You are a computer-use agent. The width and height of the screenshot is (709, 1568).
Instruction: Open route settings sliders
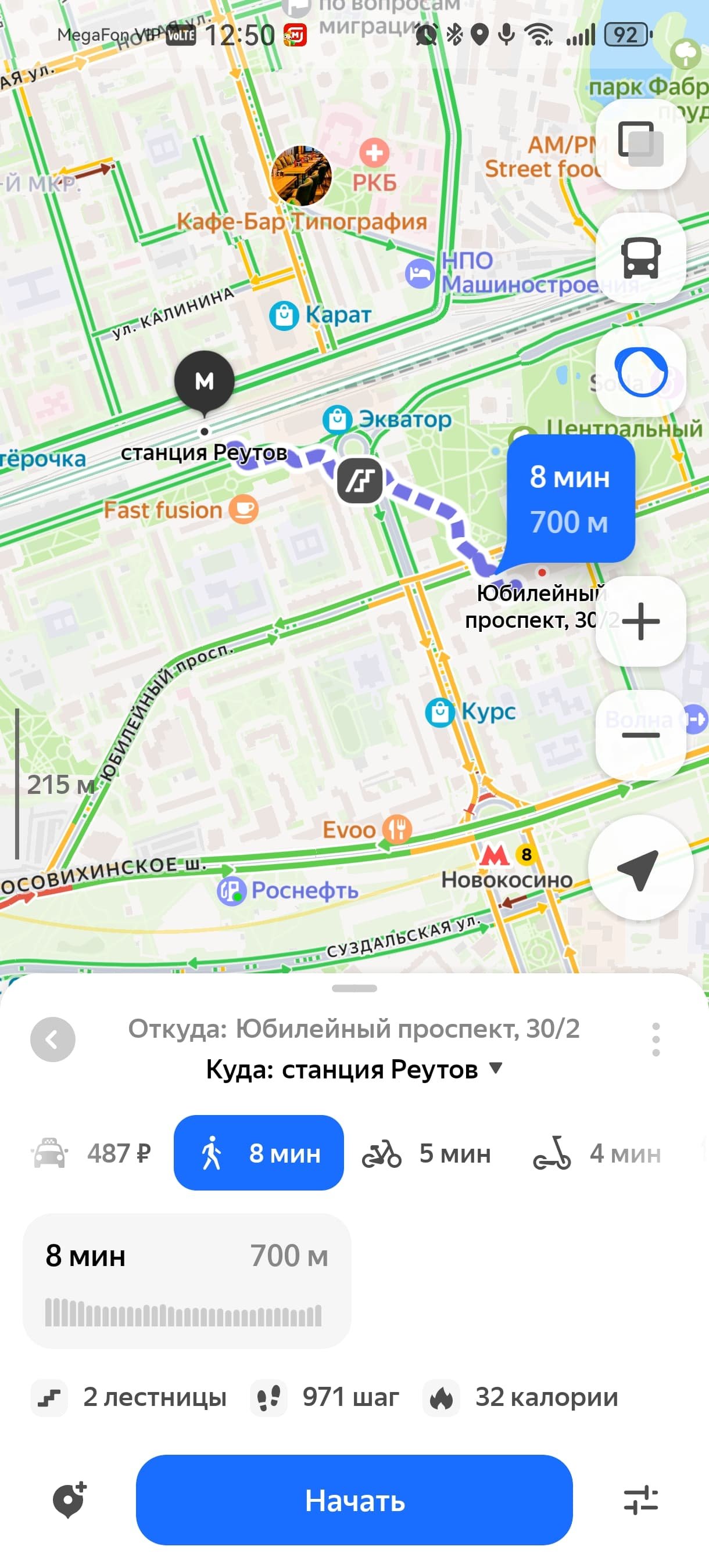pos(640,1501)
